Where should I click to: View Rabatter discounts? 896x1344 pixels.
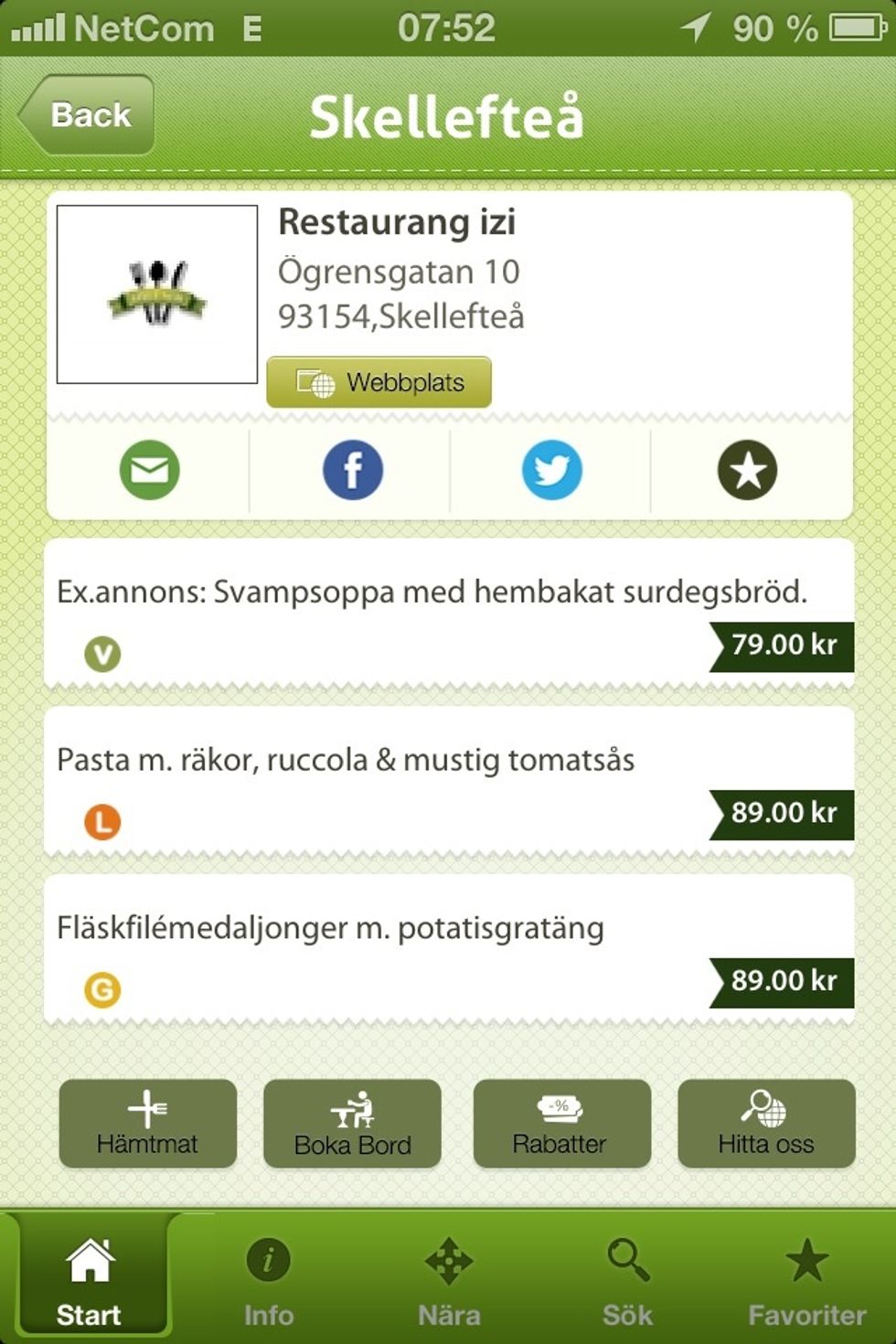(560, 1123)
